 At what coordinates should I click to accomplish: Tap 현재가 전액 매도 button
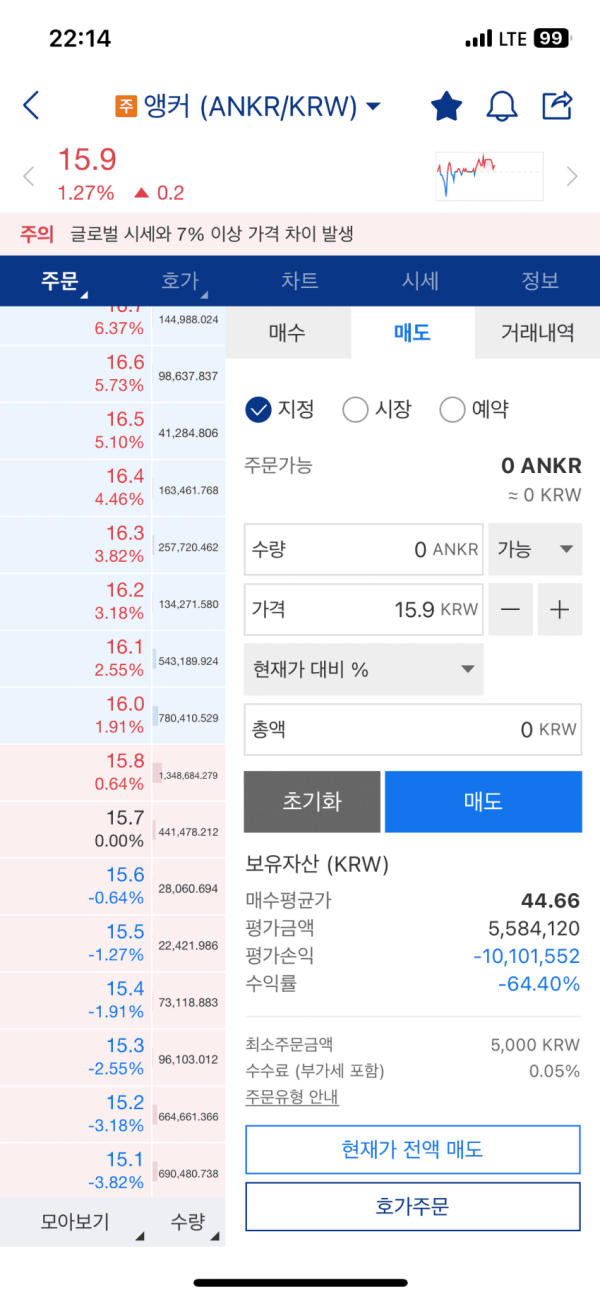coord(412,1149)
